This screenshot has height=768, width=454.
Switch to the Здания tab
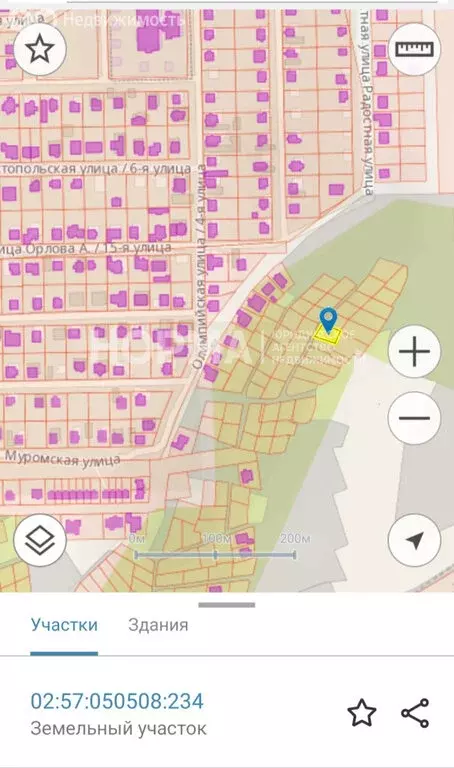158,625
